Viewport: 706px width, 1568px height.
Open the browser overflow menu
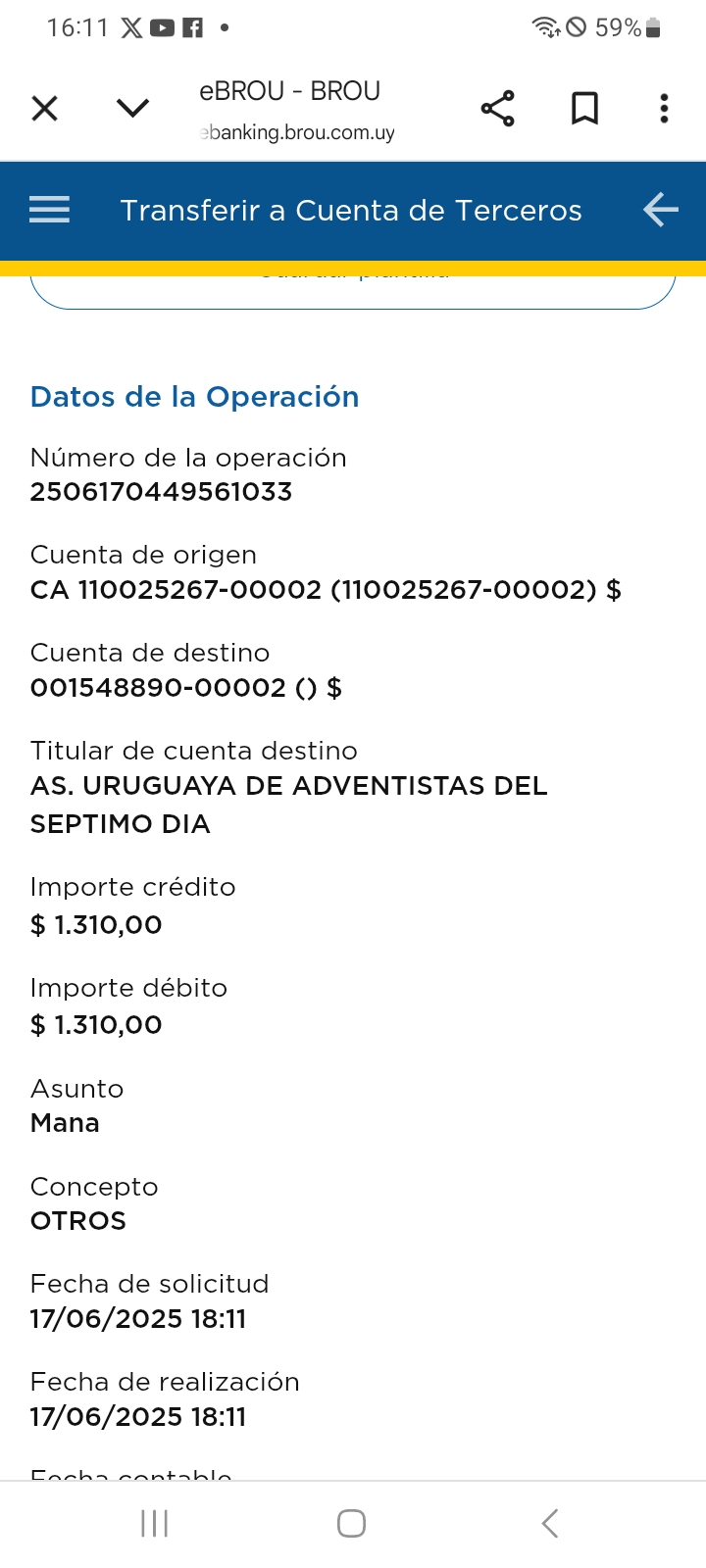coord(664,108)
